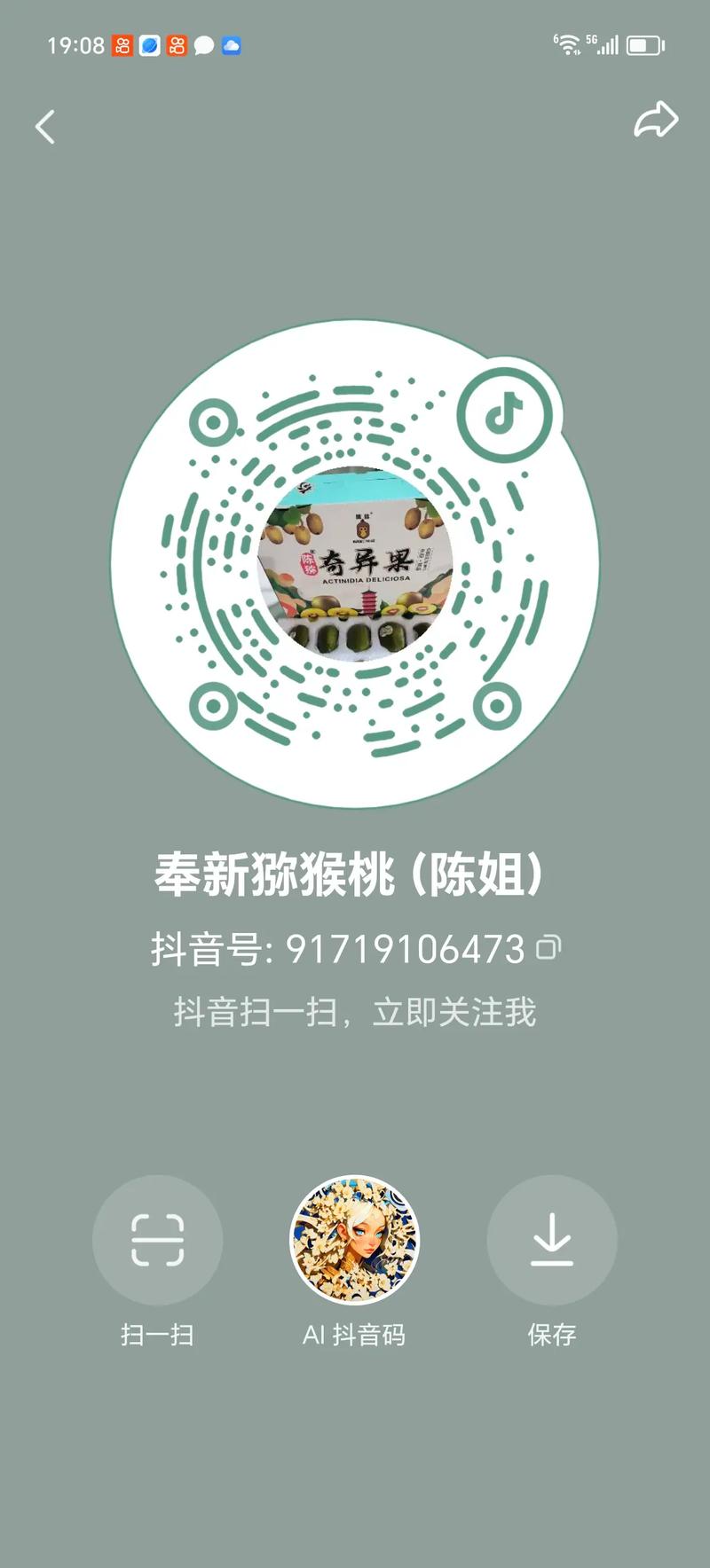710x1568 pixels.
Task: Open the 扫一扫 scanner
Action: pyautogui.click(x=157, y=1240)
